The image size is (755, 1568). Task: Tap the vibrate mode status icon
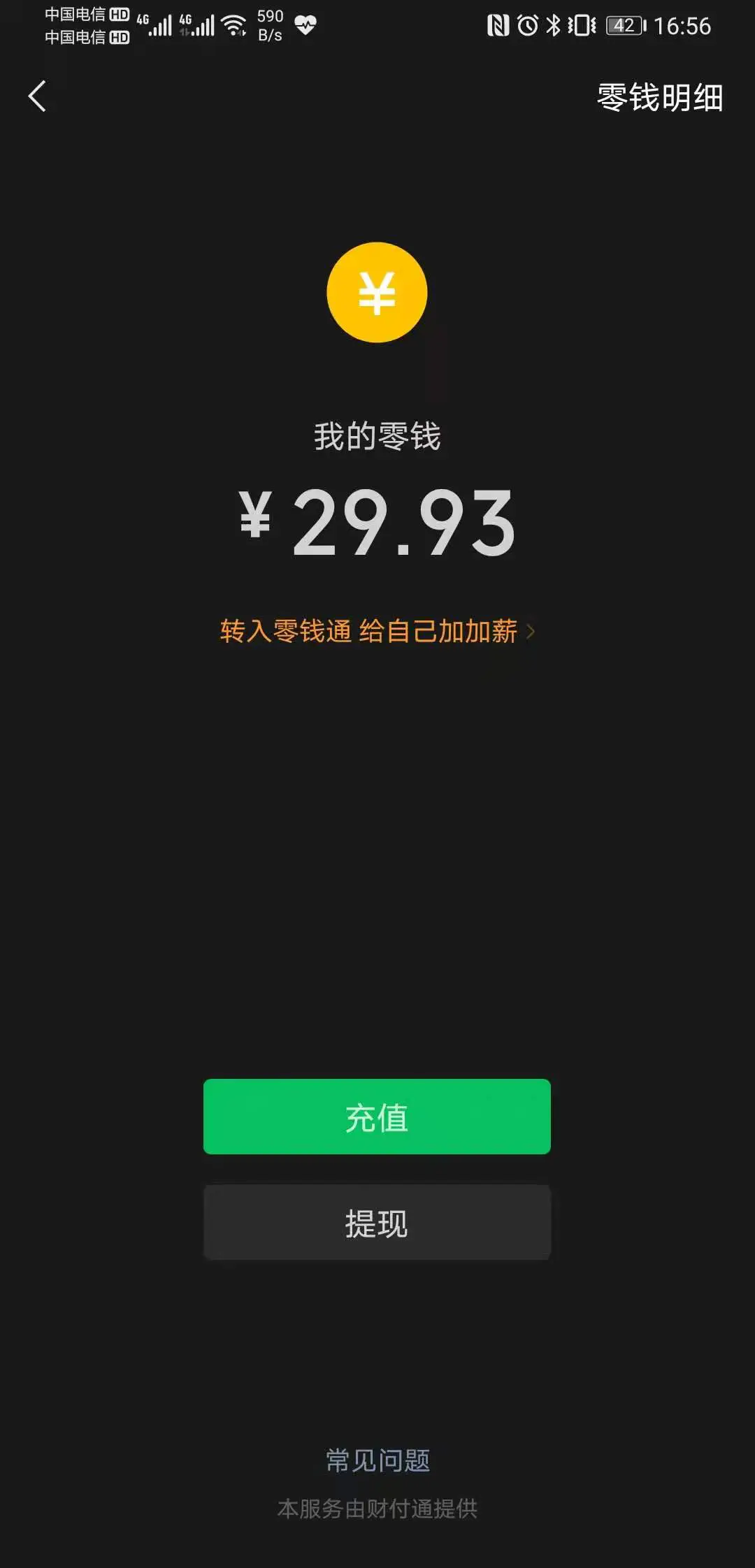point(582,25)
